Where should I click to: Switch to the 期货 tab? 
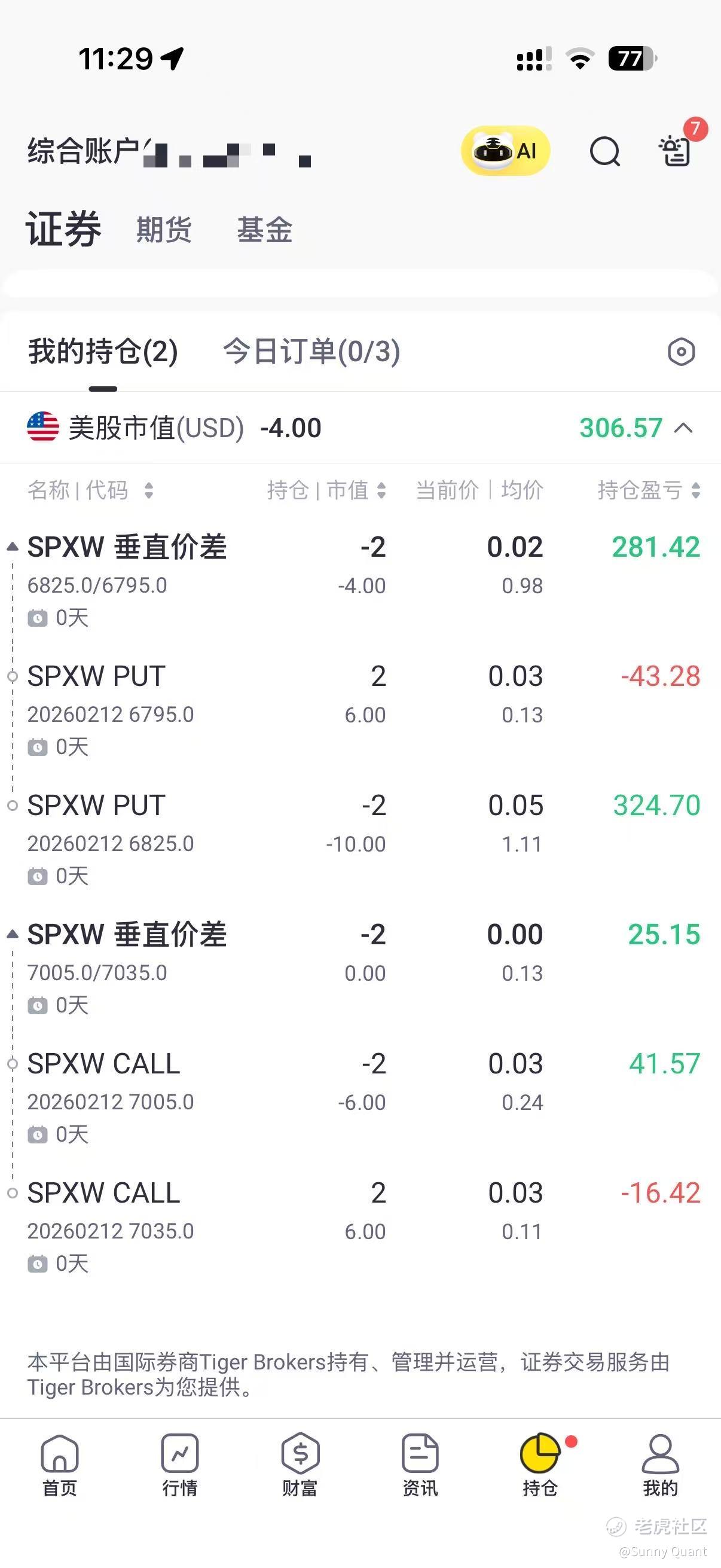point(164,230)
